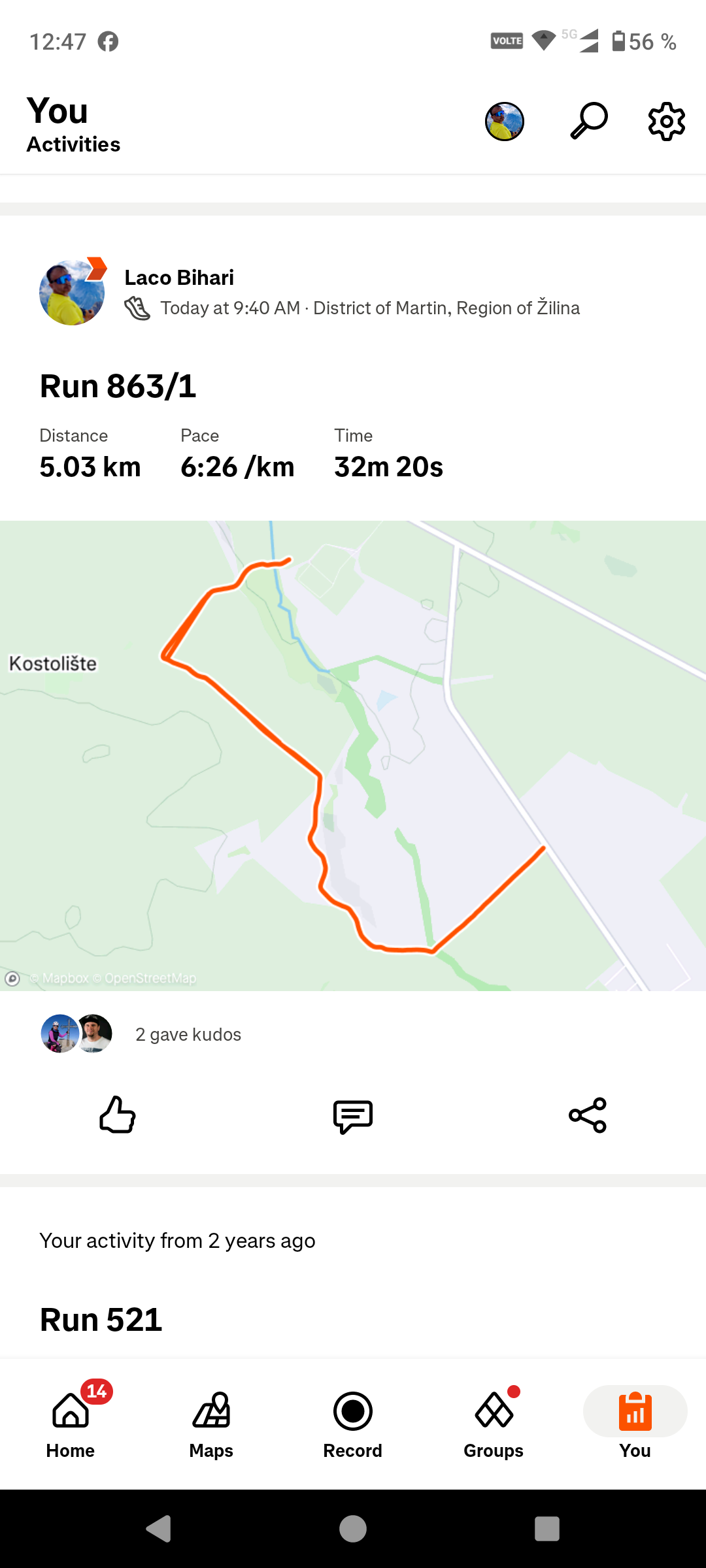The width and height of the screenshot is (706, 1568).
Task: Open the profile picture in top bar
Action: [x=505, y=122]
